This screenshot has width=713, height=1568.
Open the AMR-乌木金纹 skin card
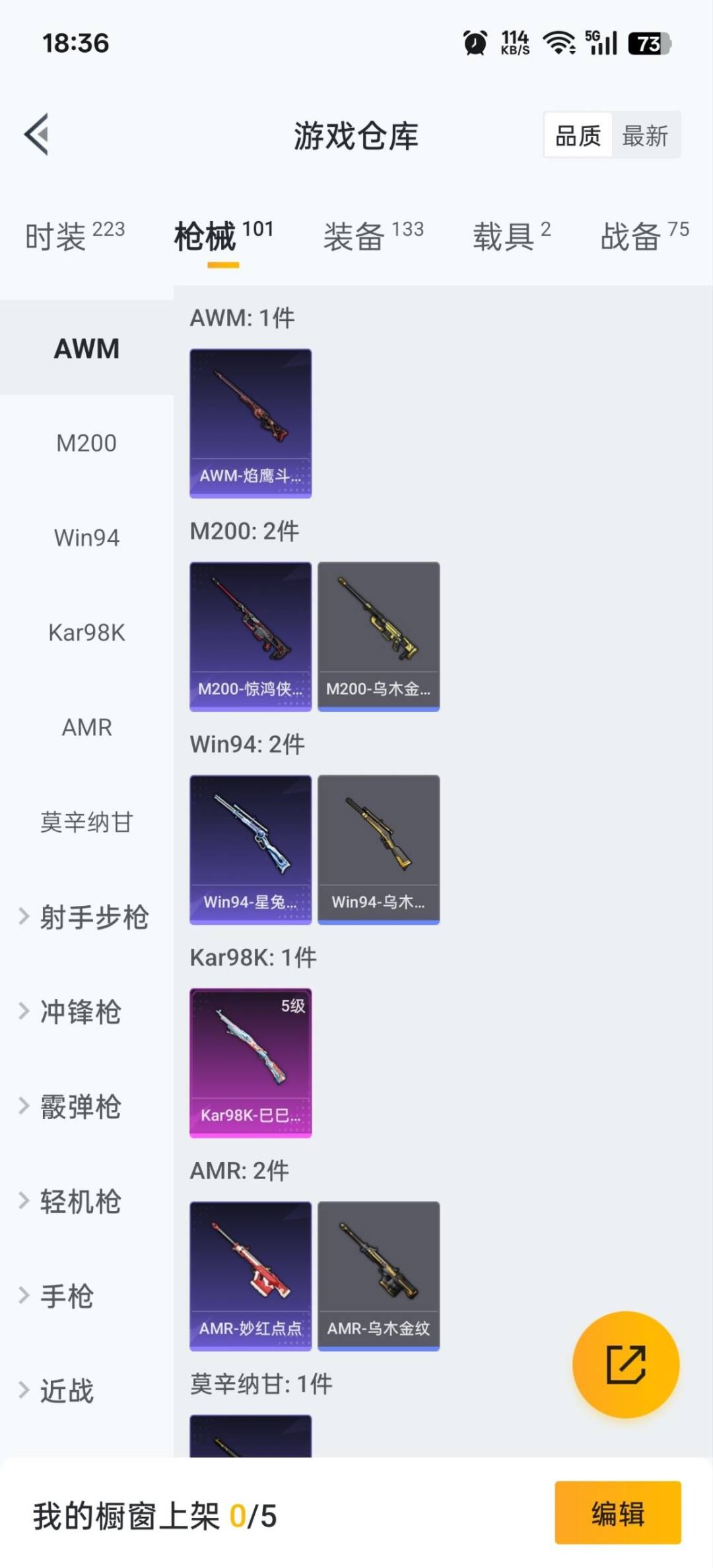point(378,1274)
